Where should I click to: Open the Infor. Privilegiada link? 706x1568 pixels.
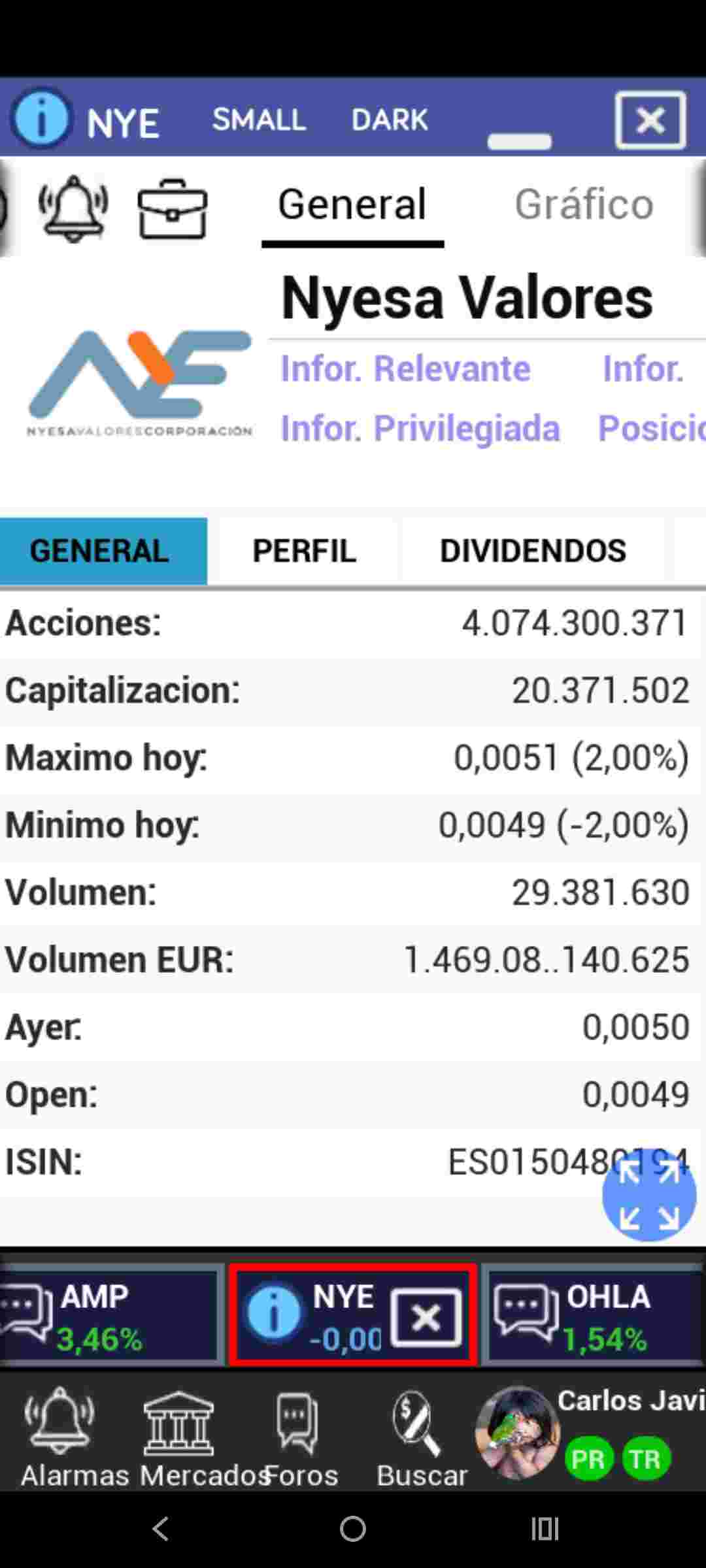click(x=420, y=429)
